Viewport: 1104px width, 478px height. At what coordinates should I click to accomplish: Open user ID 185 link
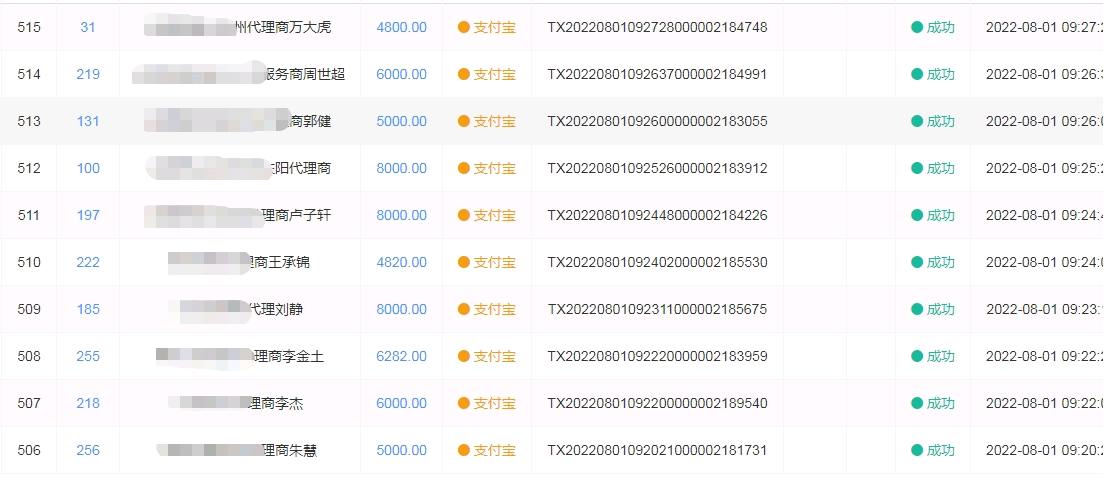(88, 309)
